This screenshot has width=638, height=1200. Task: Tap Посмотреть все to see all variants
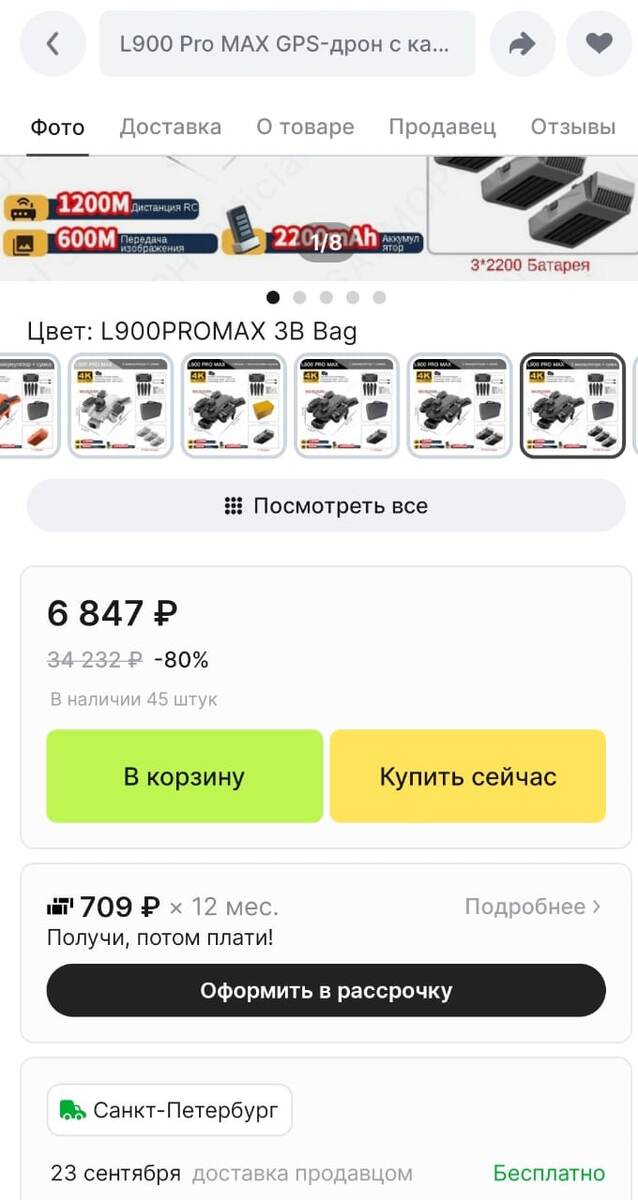(x=325, y=506)
